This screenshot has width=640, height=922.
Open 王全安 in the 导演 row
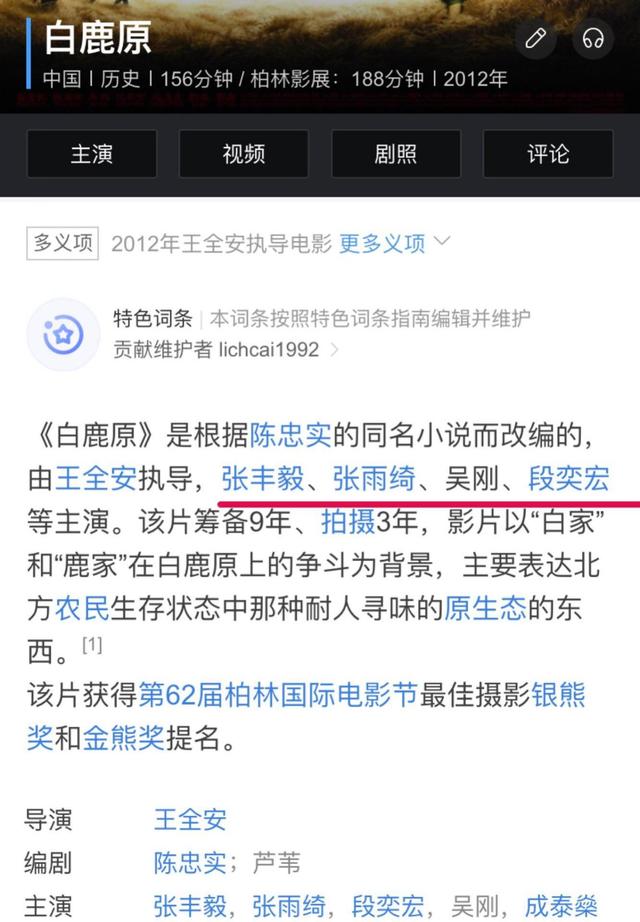[190, 820]
